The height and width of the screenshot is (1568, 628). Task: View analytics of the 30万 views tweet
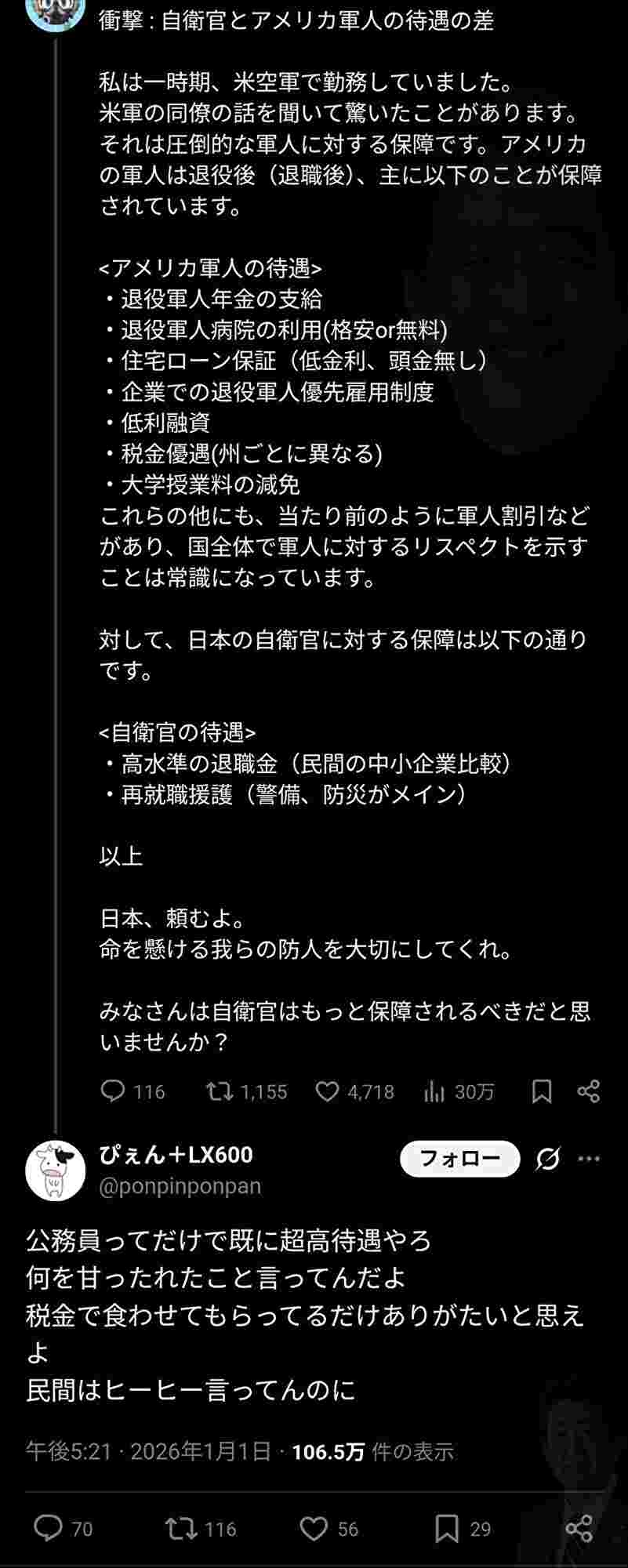coord(434,1091)
